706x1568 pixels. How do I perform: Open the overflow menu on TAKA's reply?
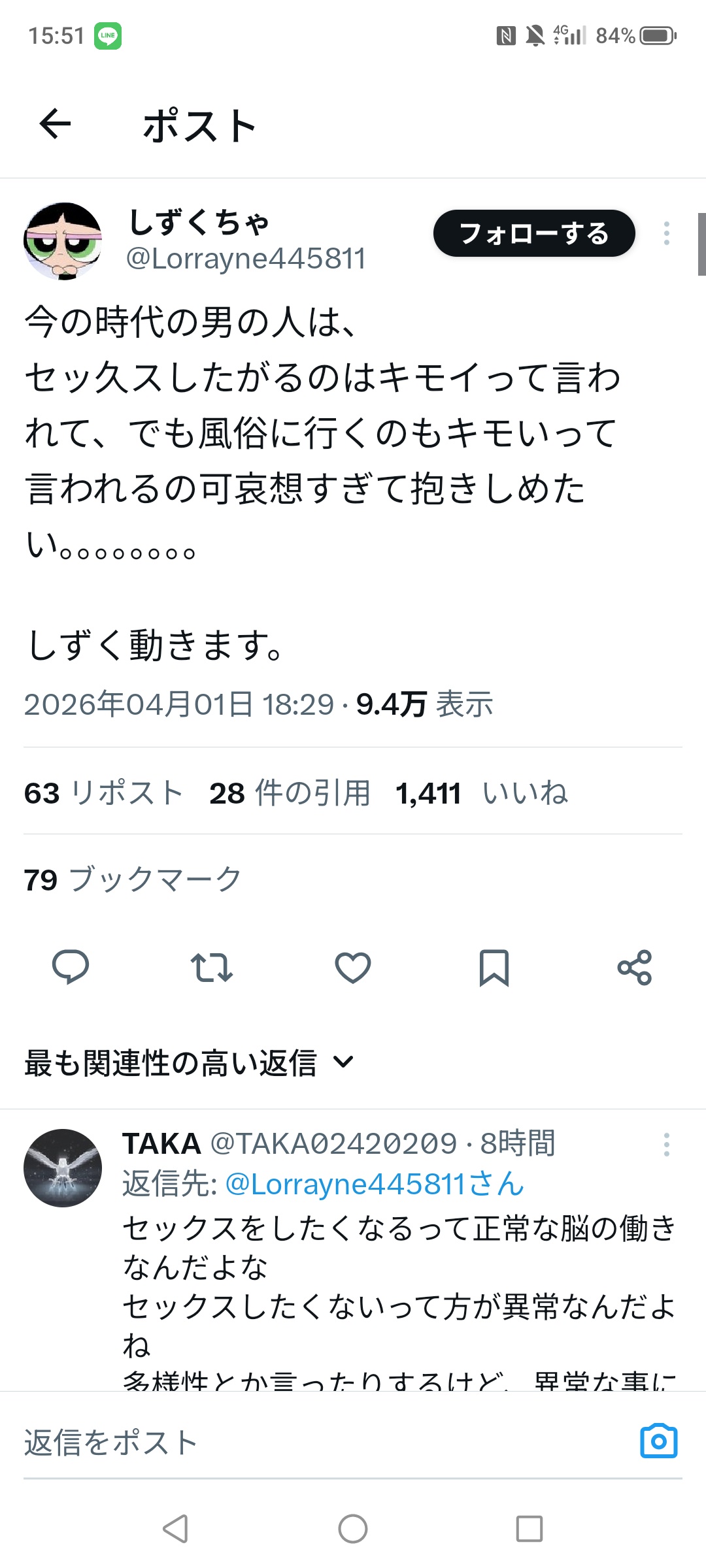click(x=666, y=1145)
